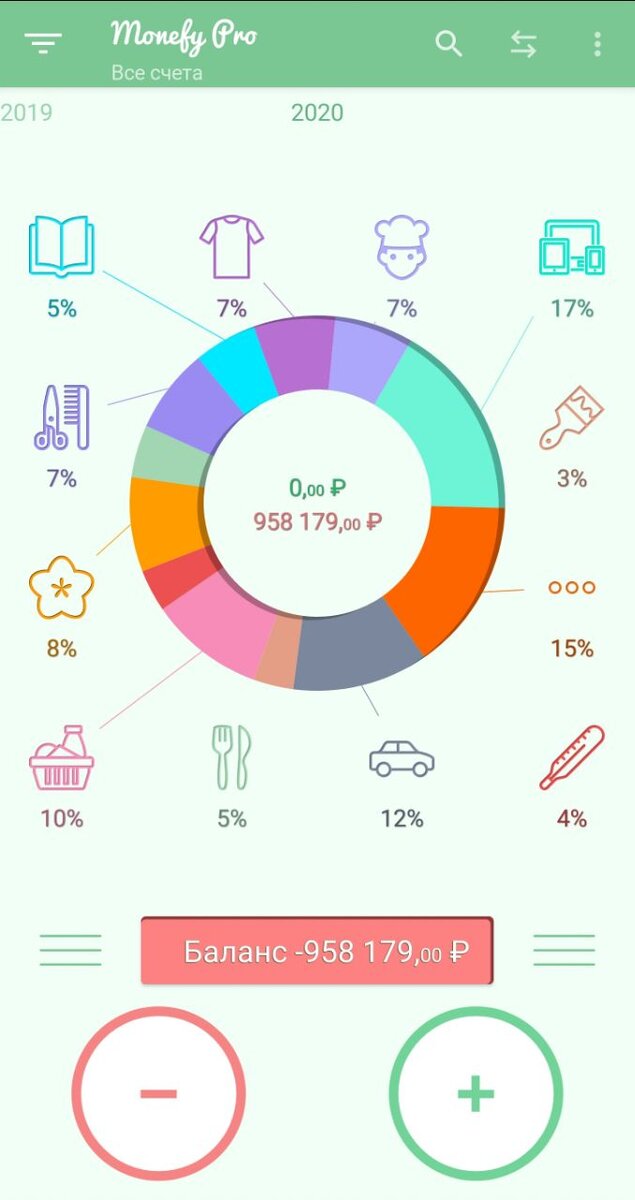Open the Баланс details button

[x=316, y=951]
